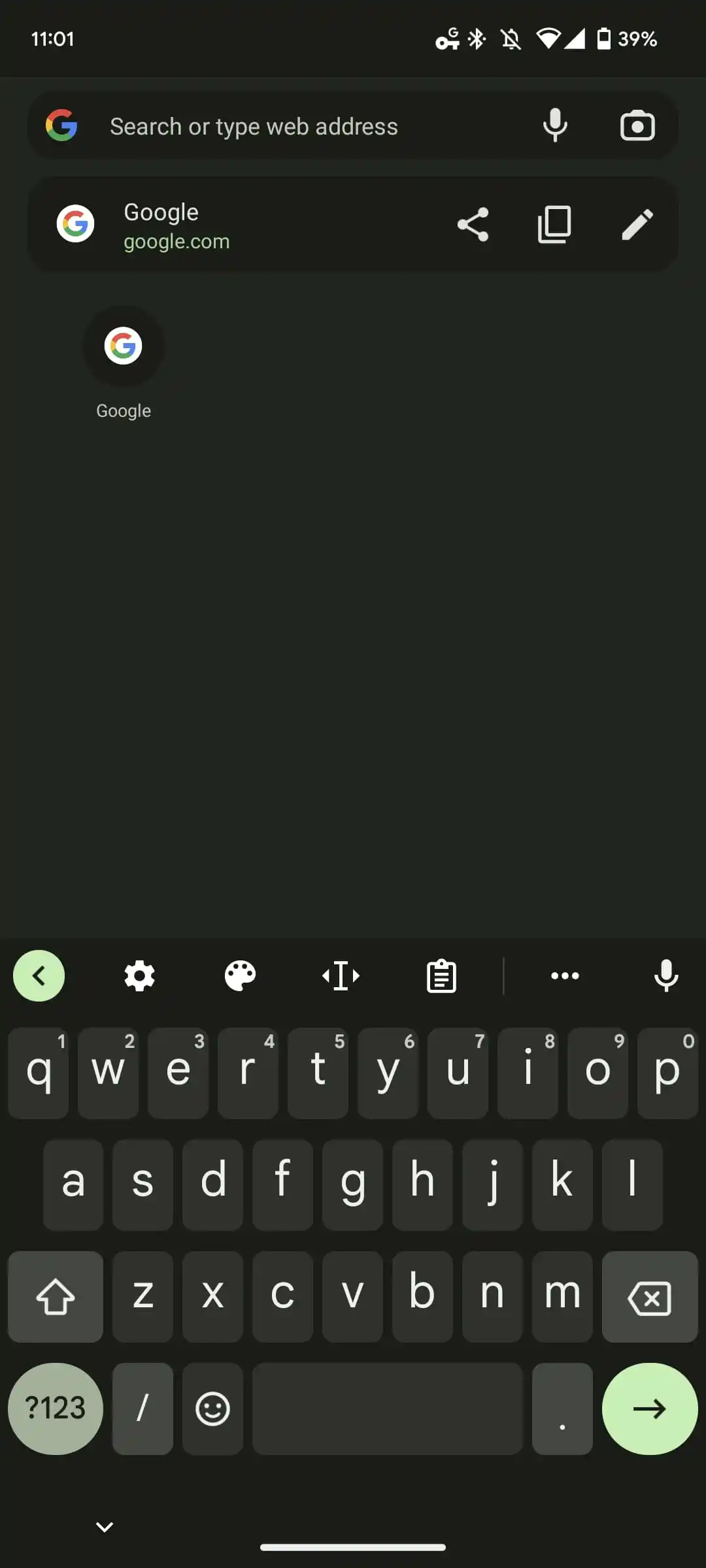706x1568 pixels.
Task: Open the Google shortcut tile
Action: coord(124,363)
